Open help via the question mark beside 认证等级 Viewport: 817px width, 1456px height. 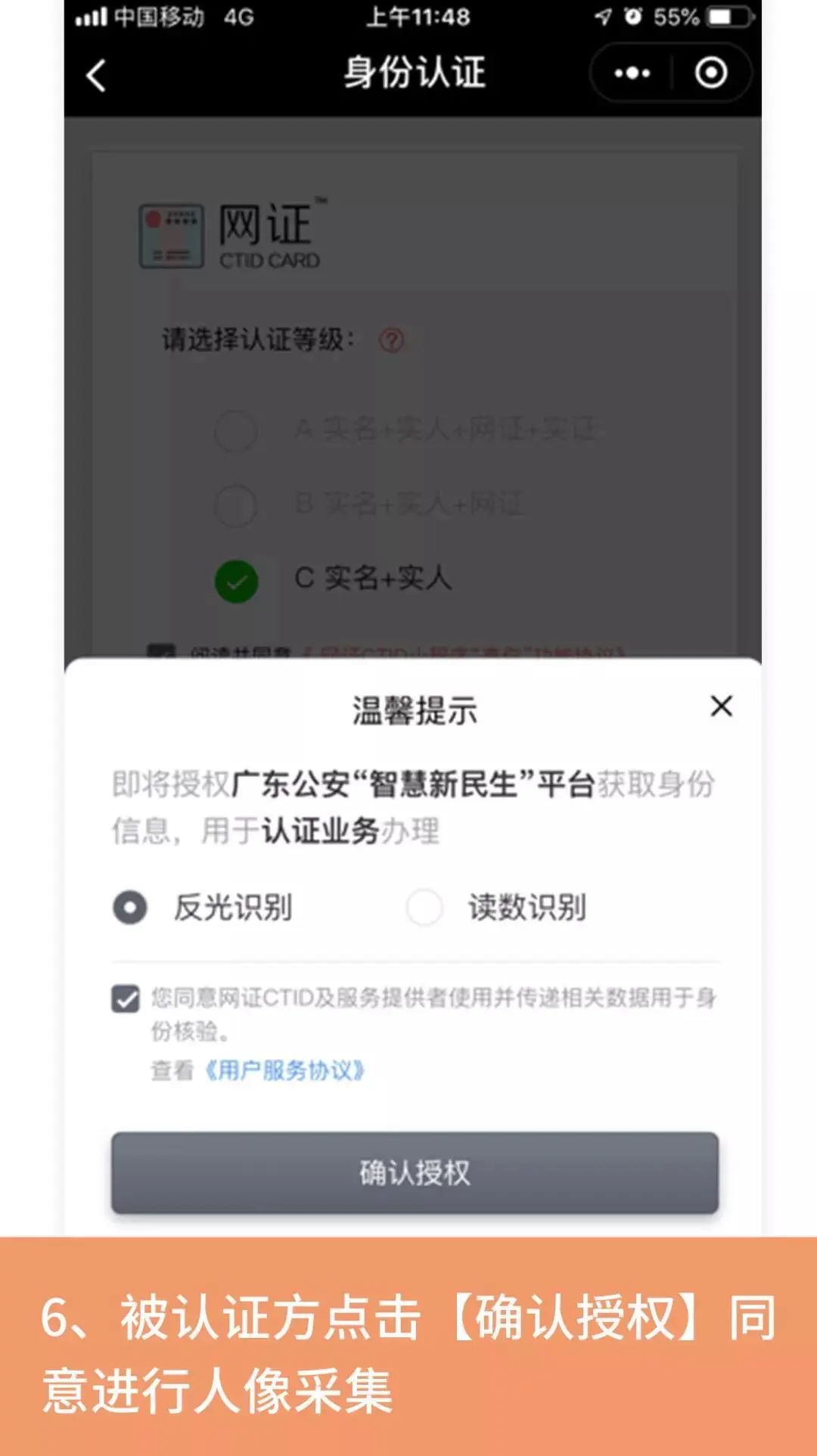(393, 342)
